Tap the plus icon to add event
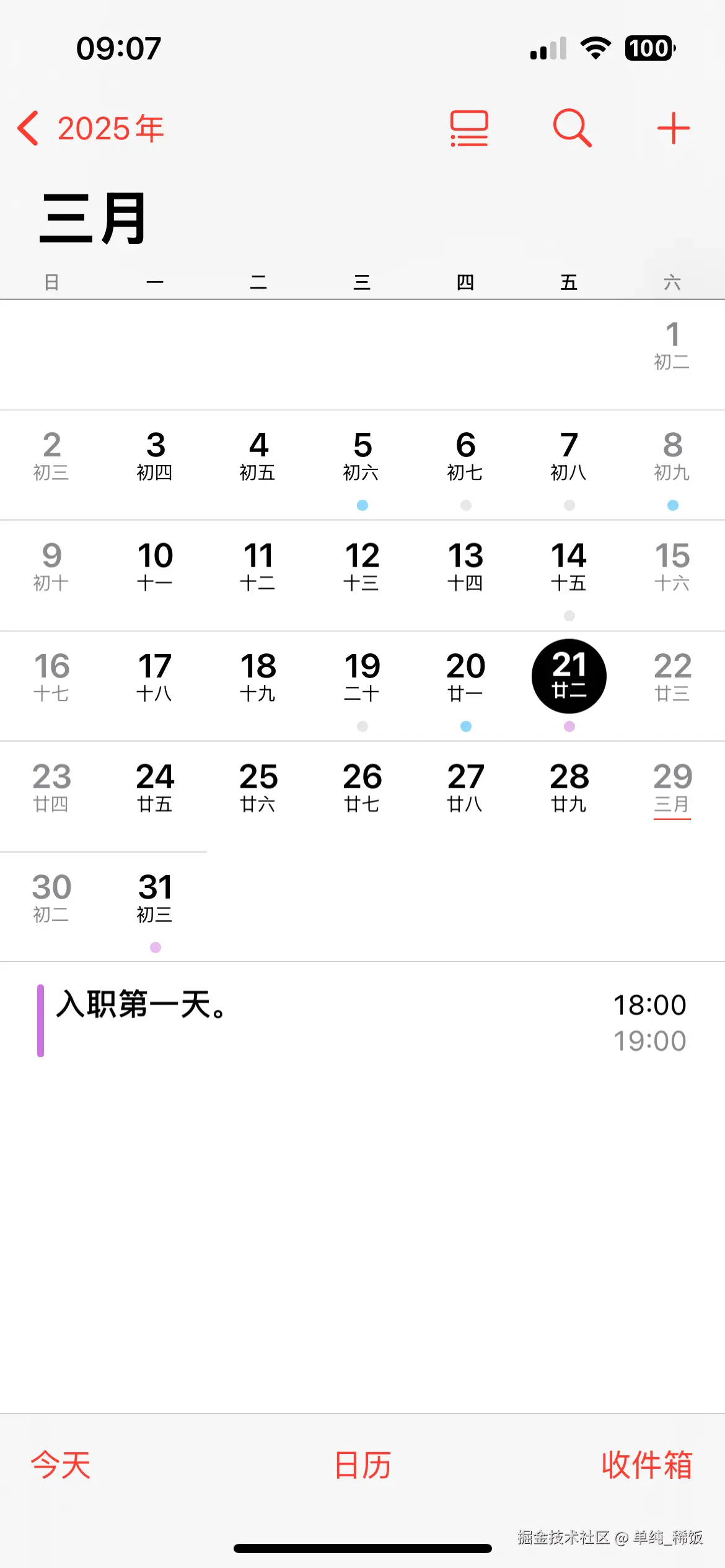 pos(673,127)
